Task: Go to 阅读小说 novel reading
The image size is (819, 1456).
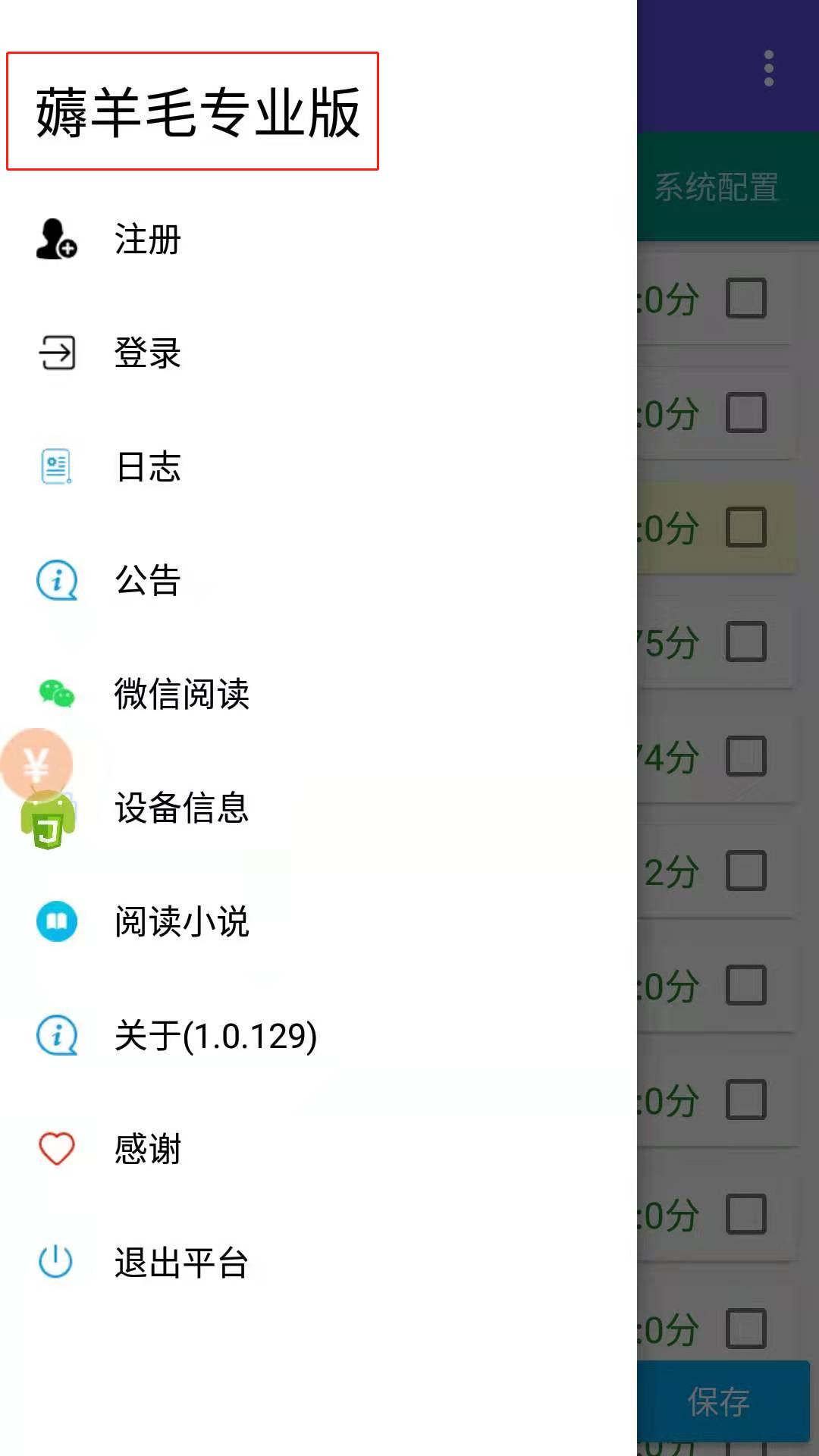Action: 180,922
